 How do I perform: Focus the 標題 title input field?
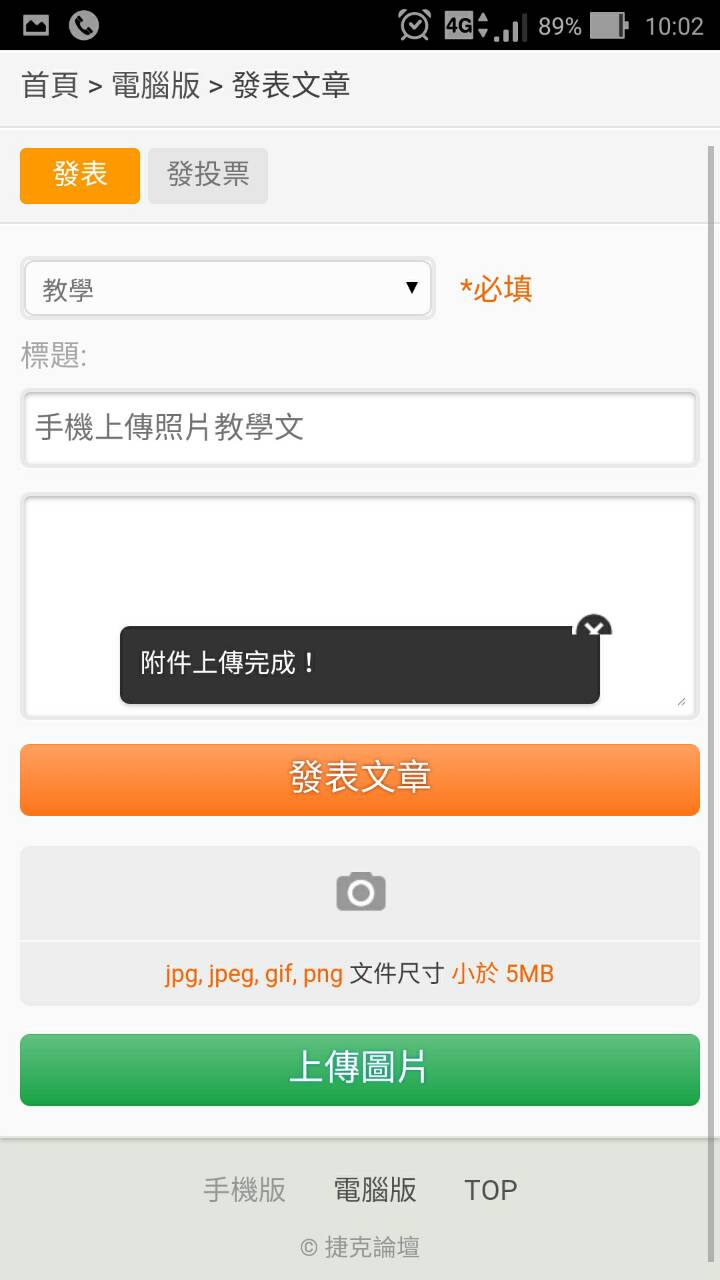coord(360,428)
